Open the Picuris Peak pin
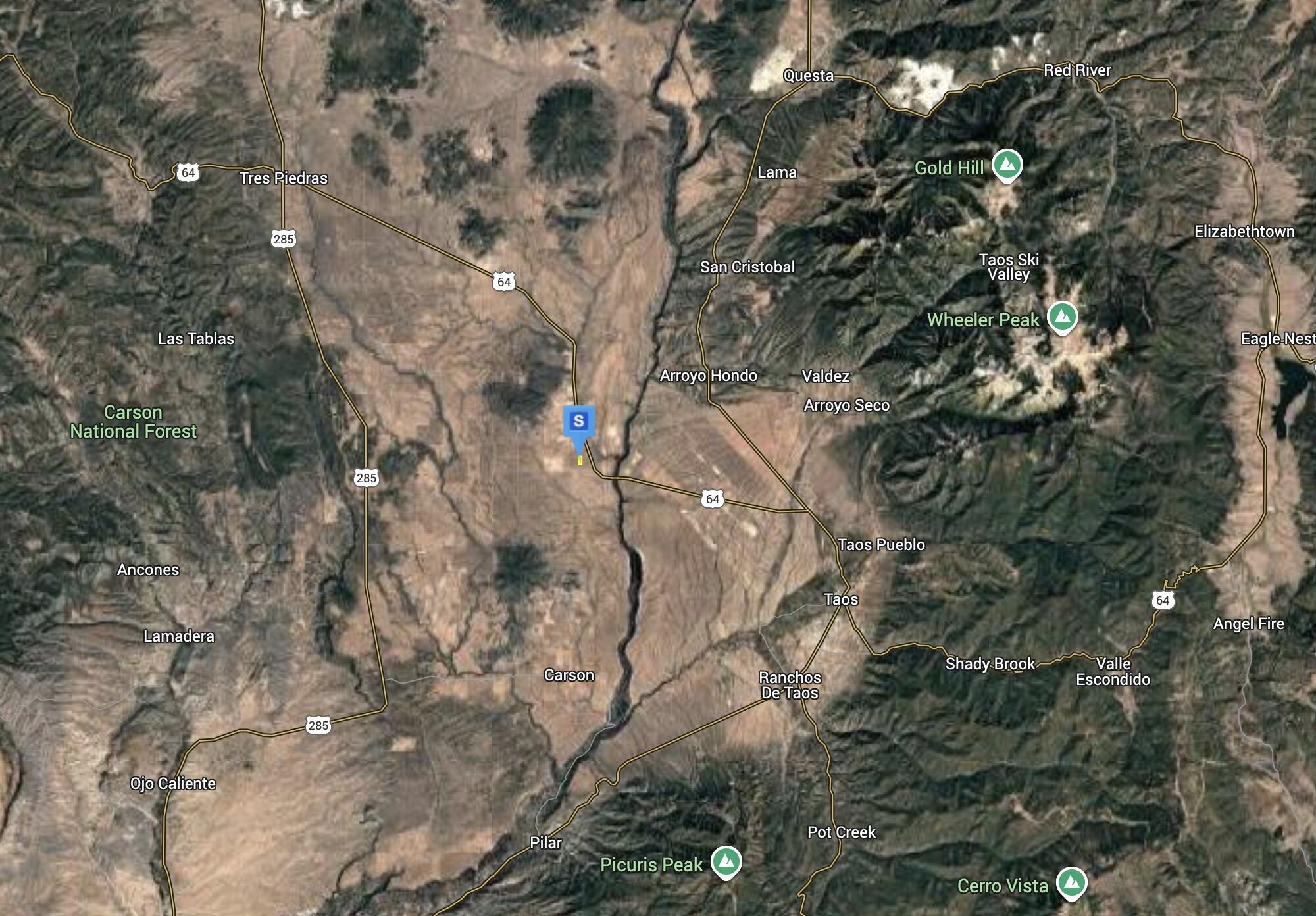The image size is (1316, 916). tap(726, 861)
